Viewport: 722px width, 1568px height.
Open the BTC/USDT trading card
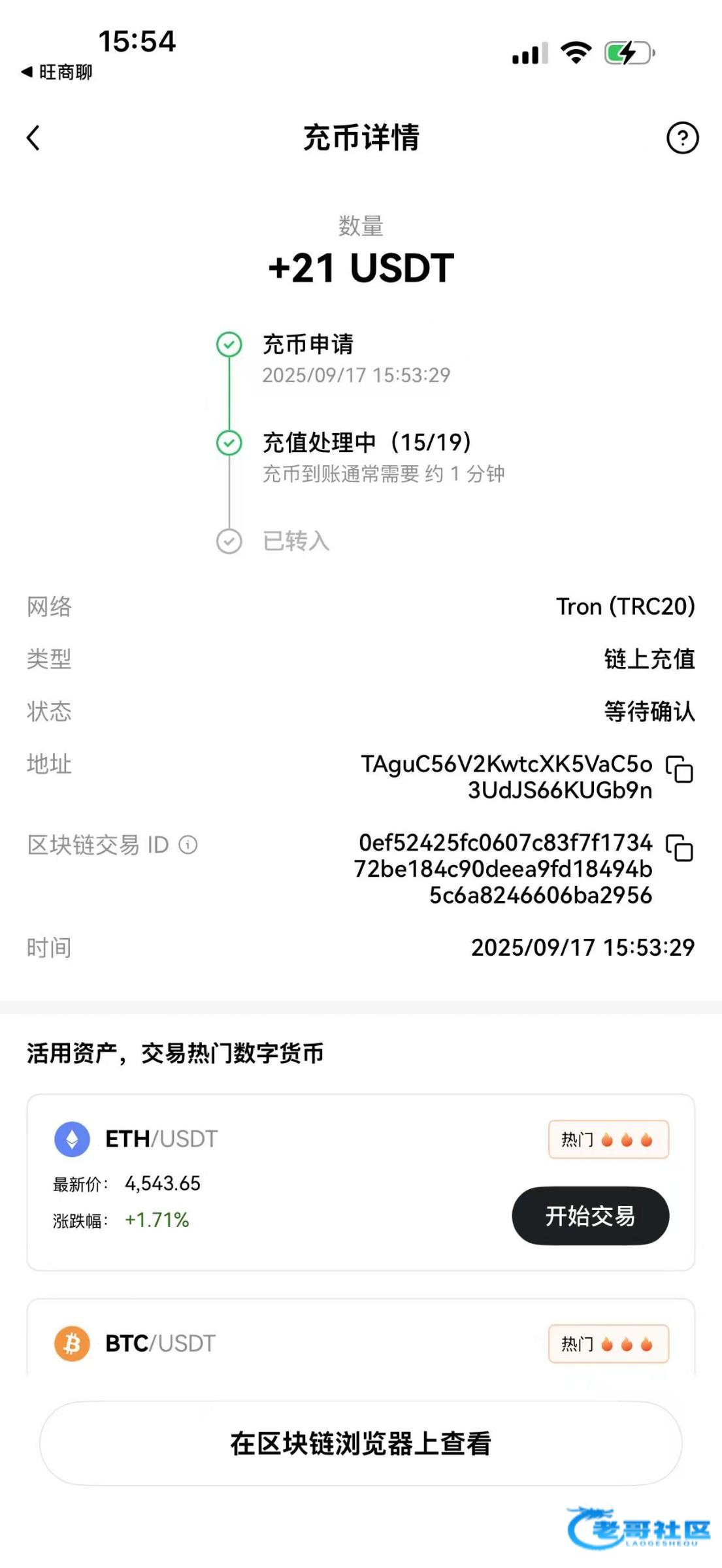(x=361, y=1337)
